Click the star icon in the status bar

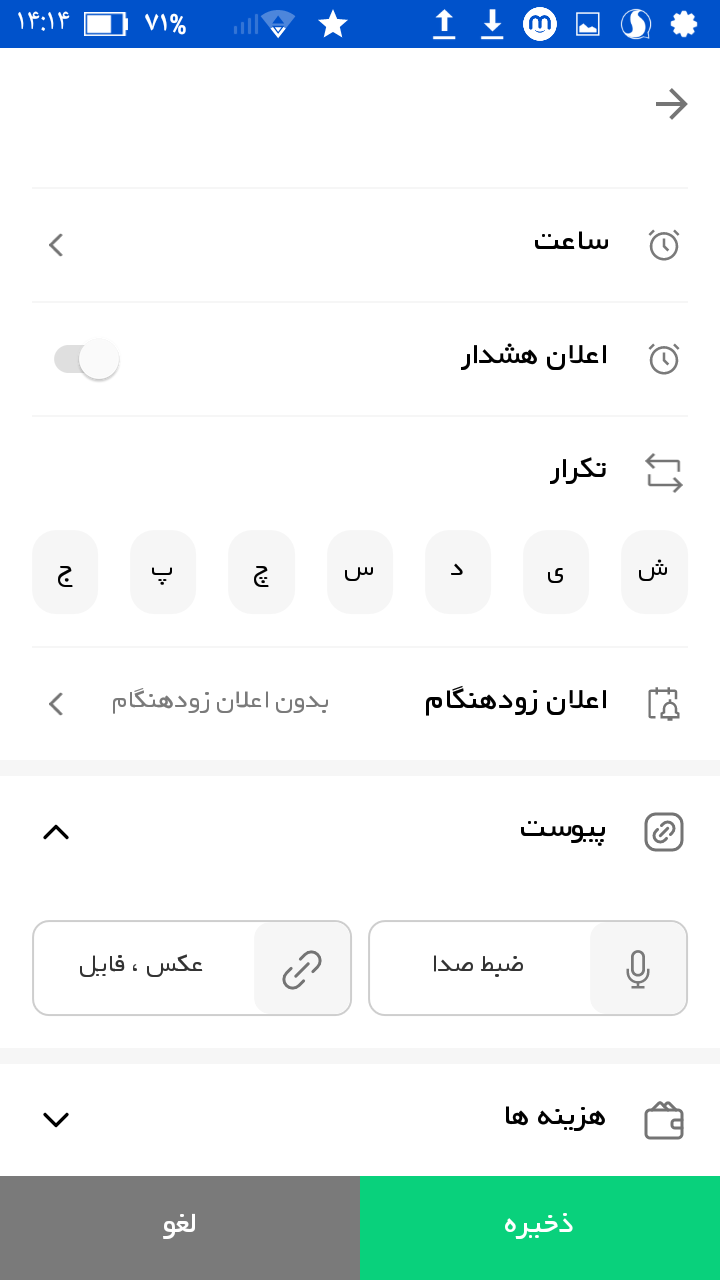click(x=333, y=24)
